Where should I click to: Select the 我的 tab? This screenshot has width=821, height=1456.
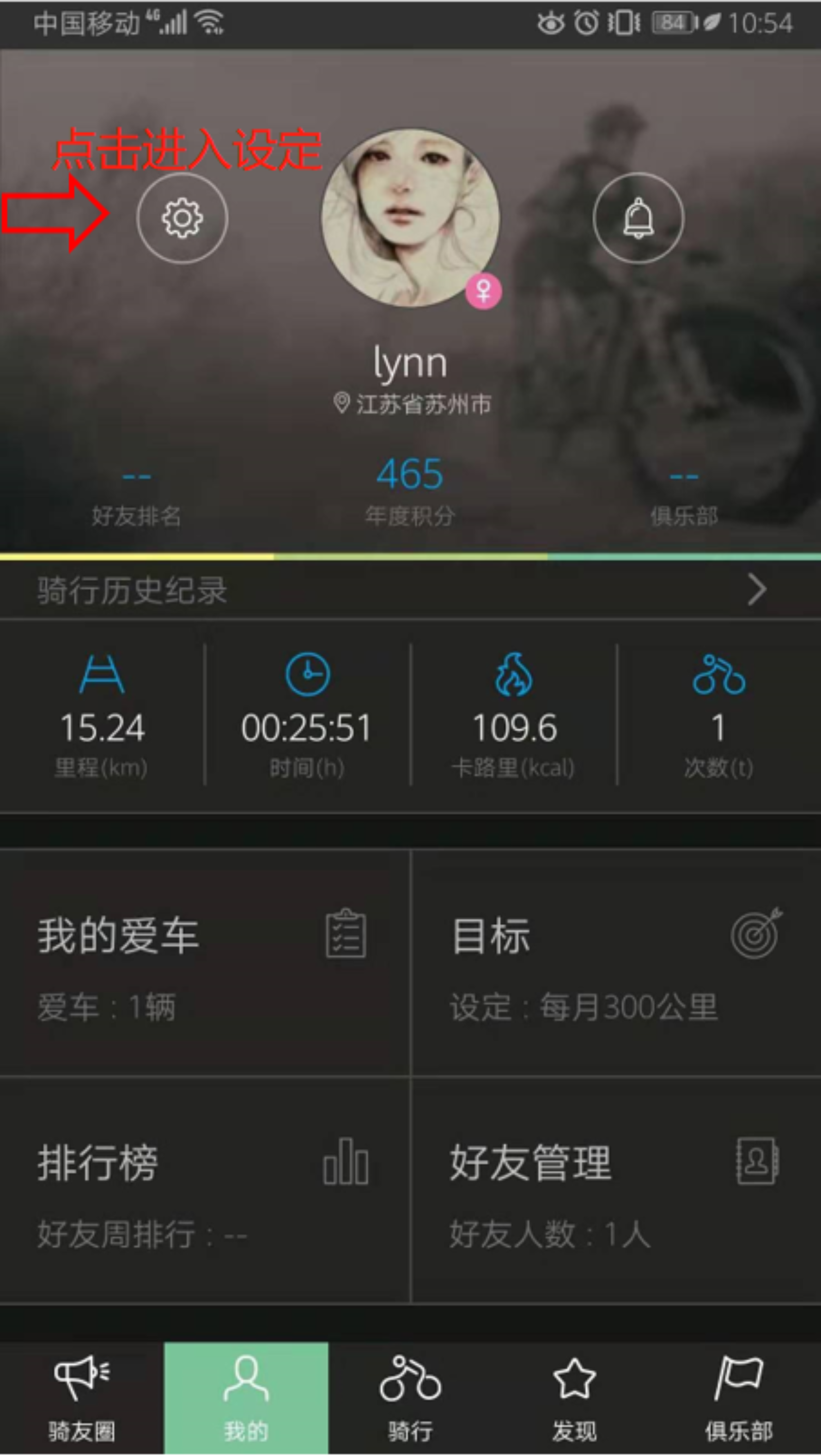click(x=246, y=1398)
